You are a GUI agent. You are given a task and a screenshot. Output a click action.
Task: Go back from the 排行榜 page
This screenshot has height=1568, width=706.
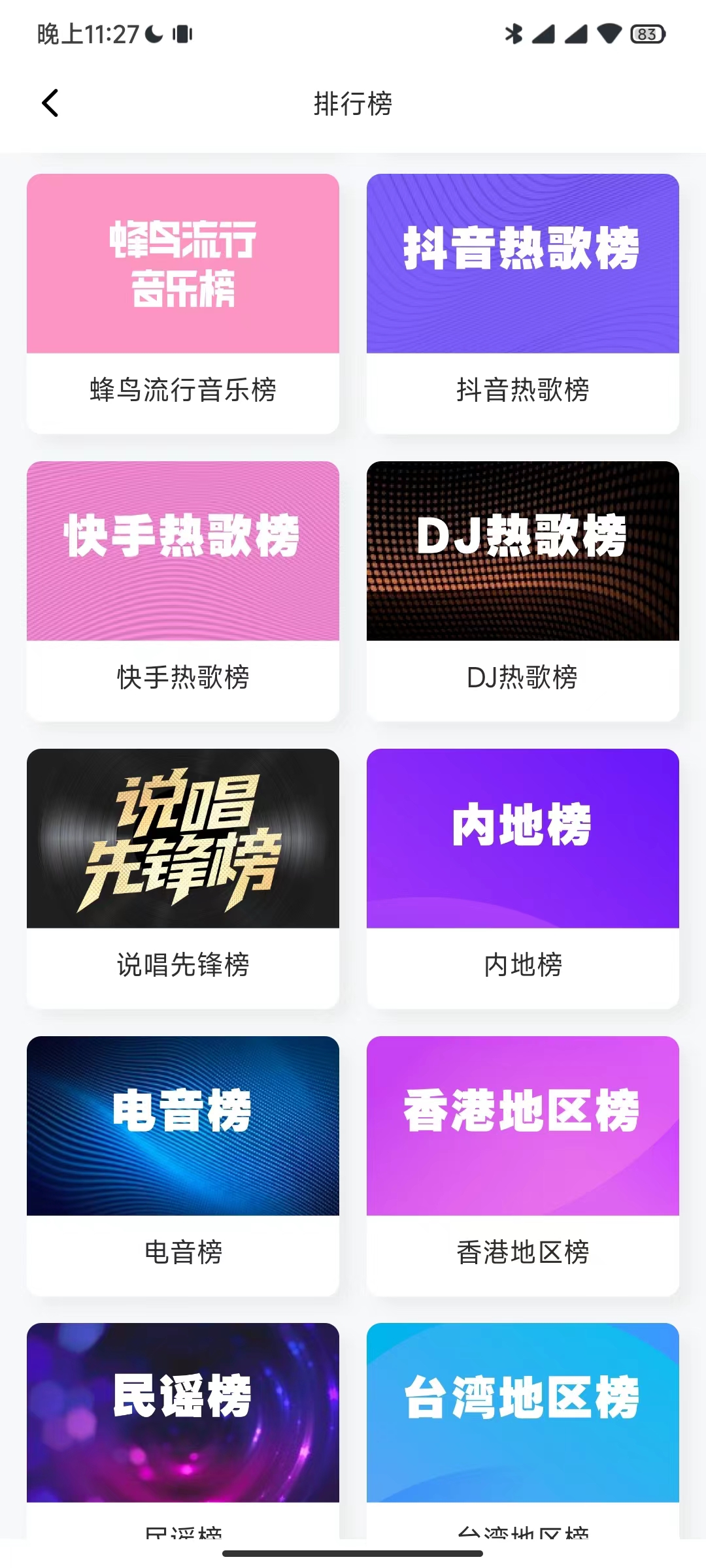(x=50, y=103)
